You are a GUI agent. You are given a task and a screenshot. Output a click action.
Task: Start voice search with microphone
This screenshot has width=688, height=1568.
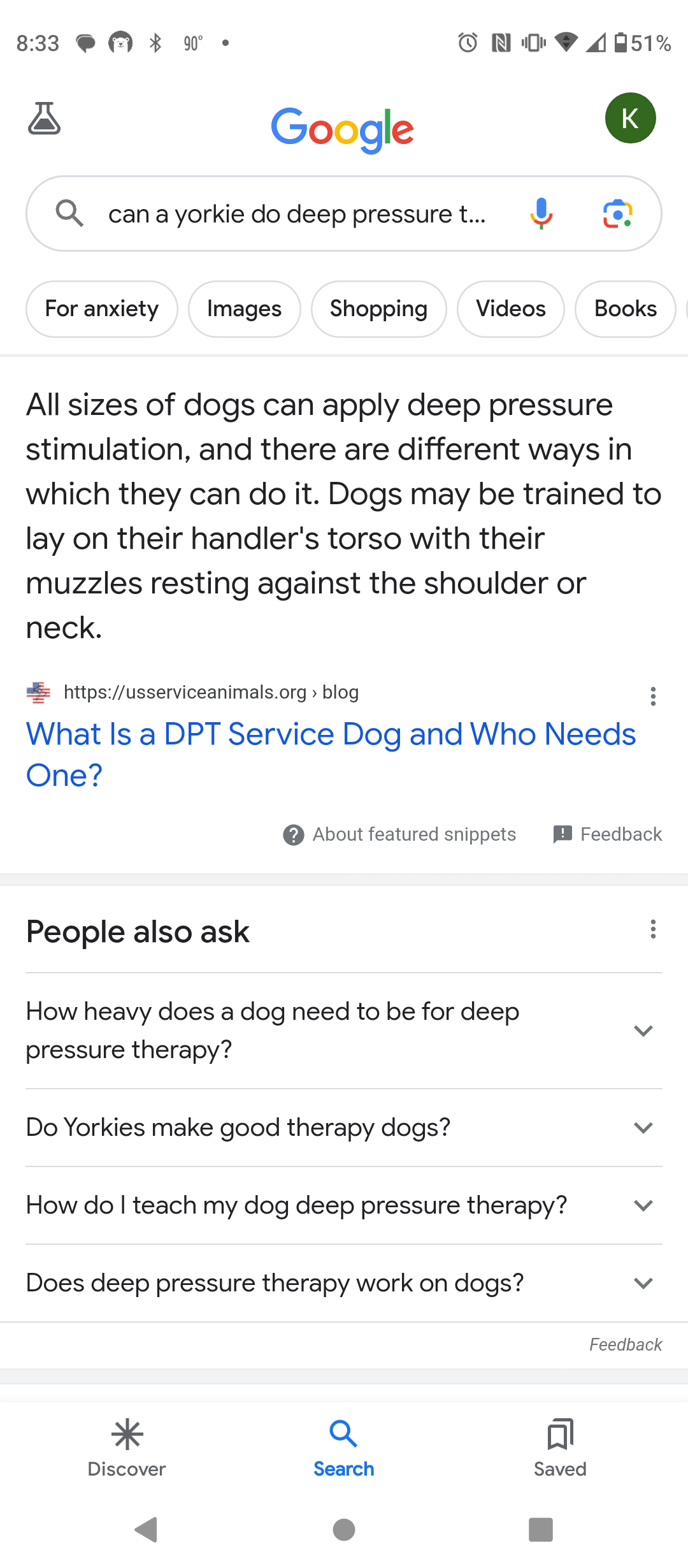541,214
